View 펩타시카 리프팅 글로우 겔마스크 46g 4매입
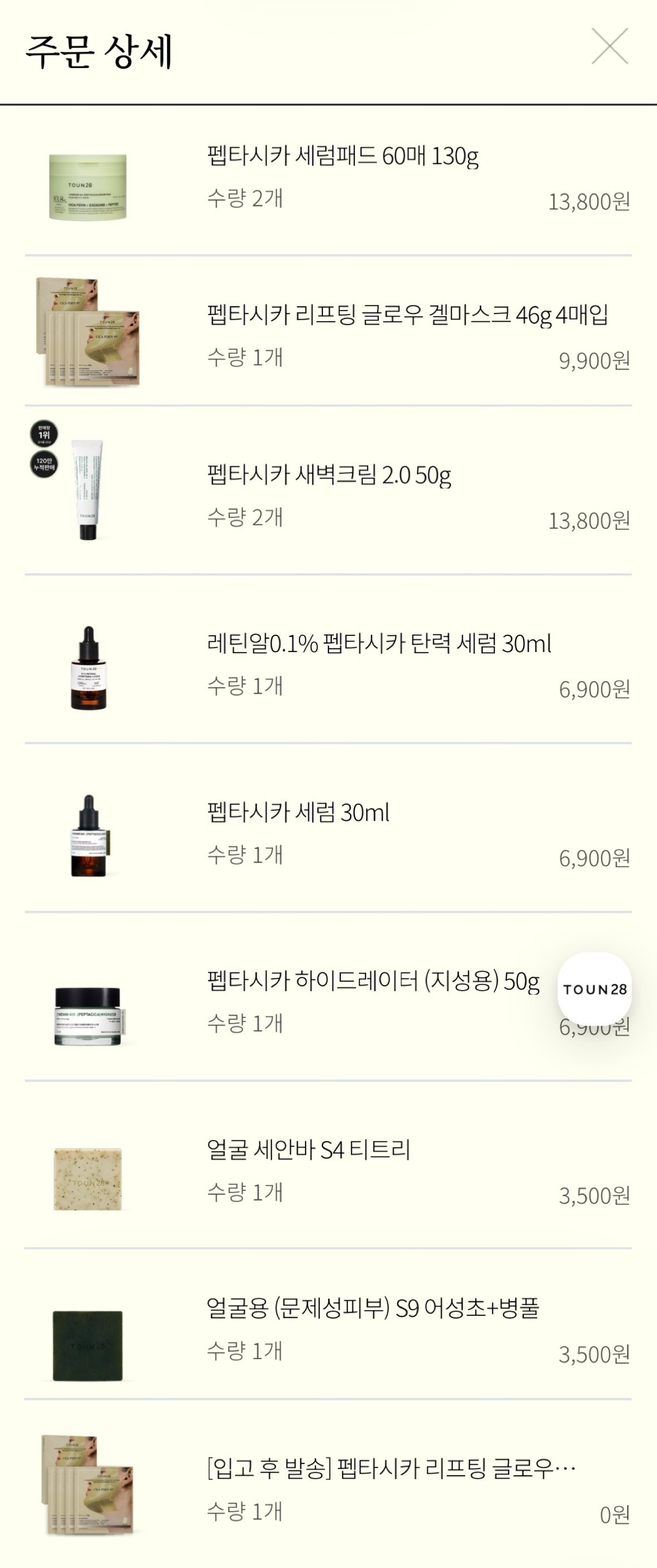 [407, 315]
